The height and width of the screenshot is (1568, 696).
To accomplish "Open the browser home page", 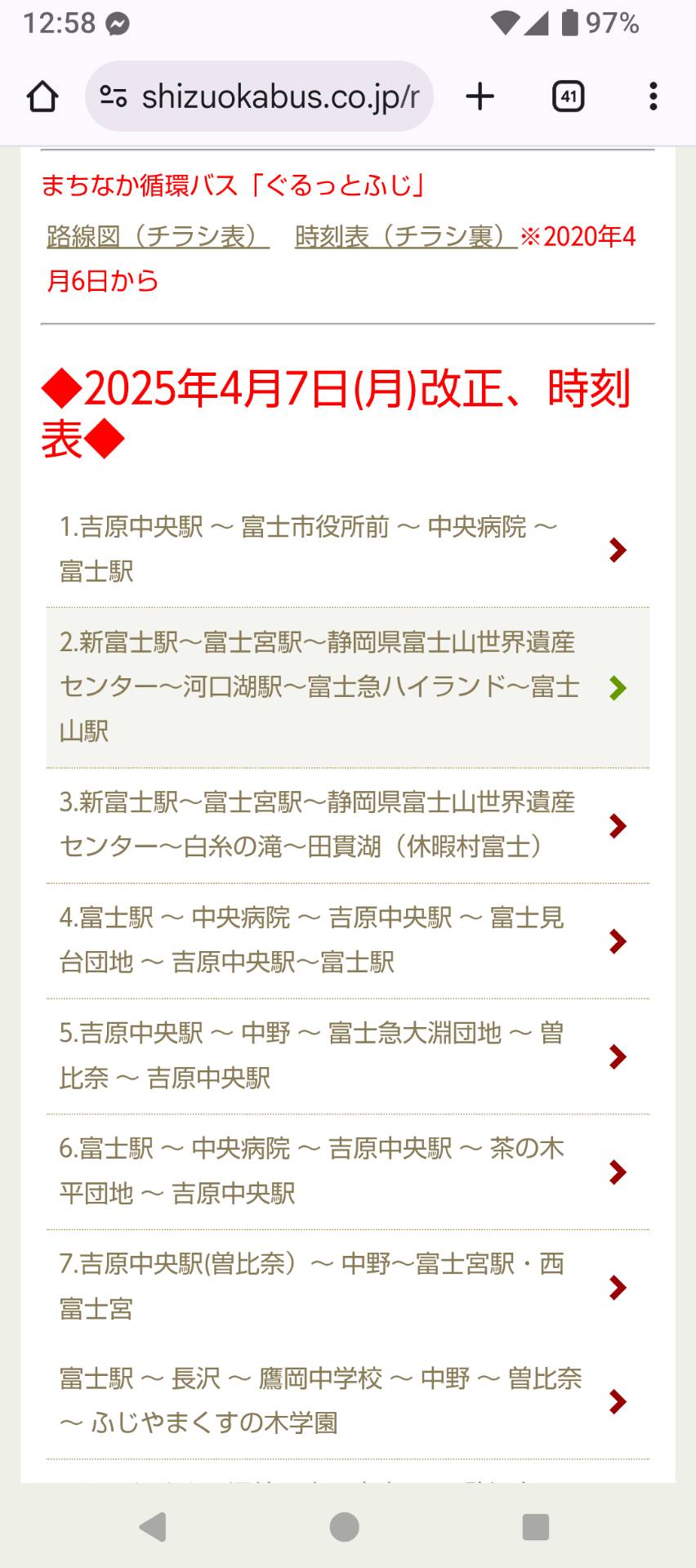I will (x=42, y=96).
